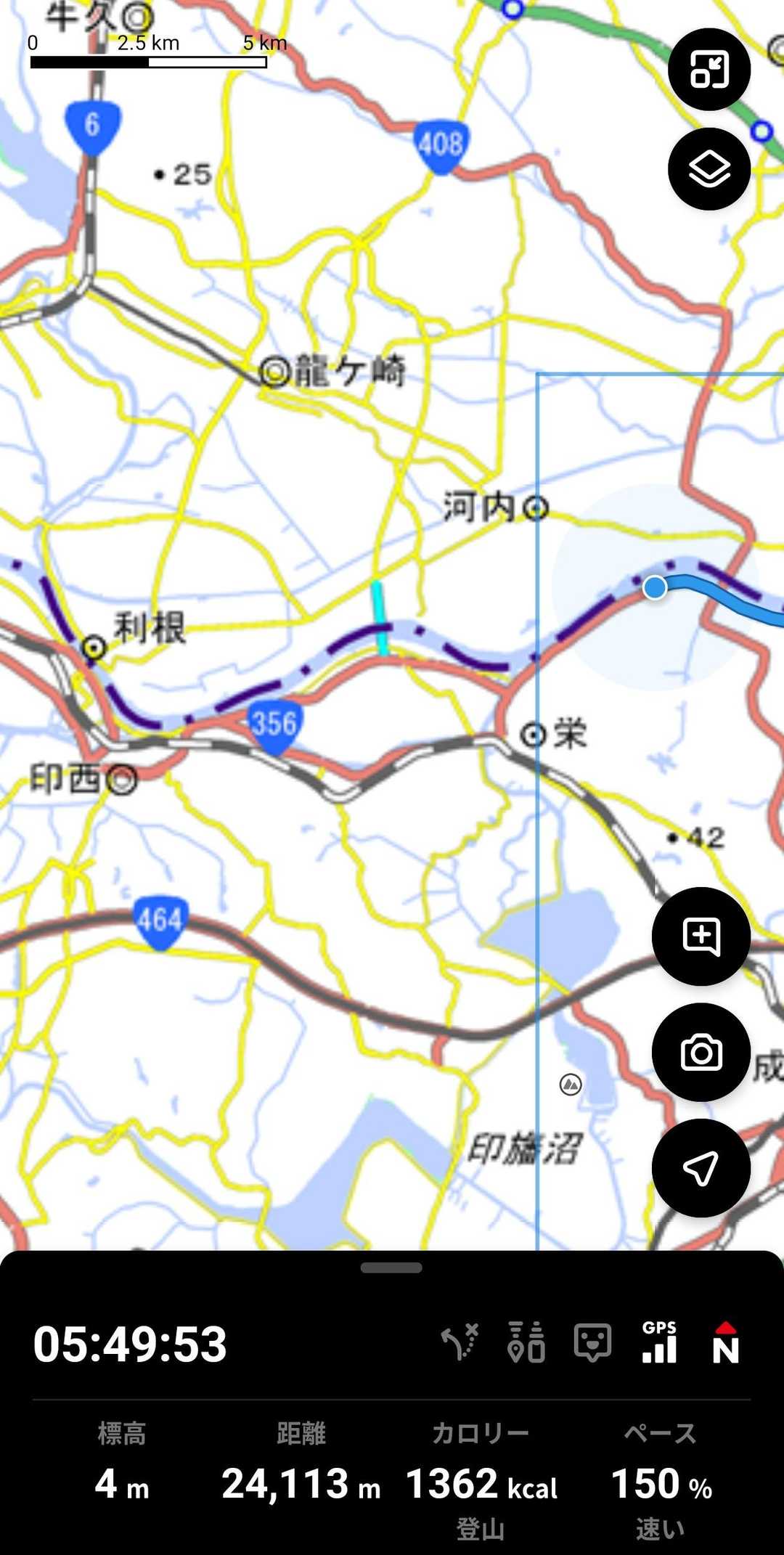Open the route checkpoints icon
This screenshot has height=1555, width=784.
526,1342
